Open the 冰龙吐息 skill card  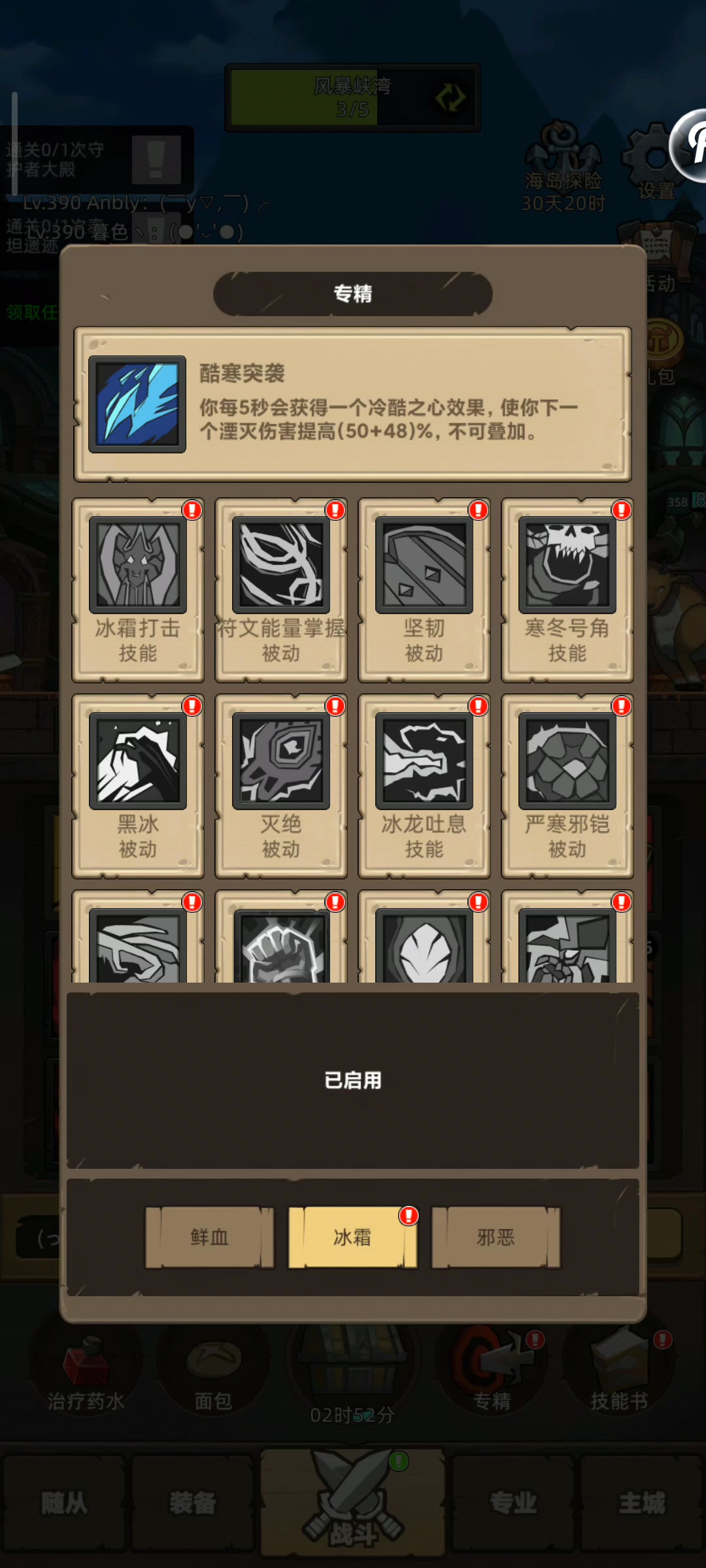click(x=424, y=786)
